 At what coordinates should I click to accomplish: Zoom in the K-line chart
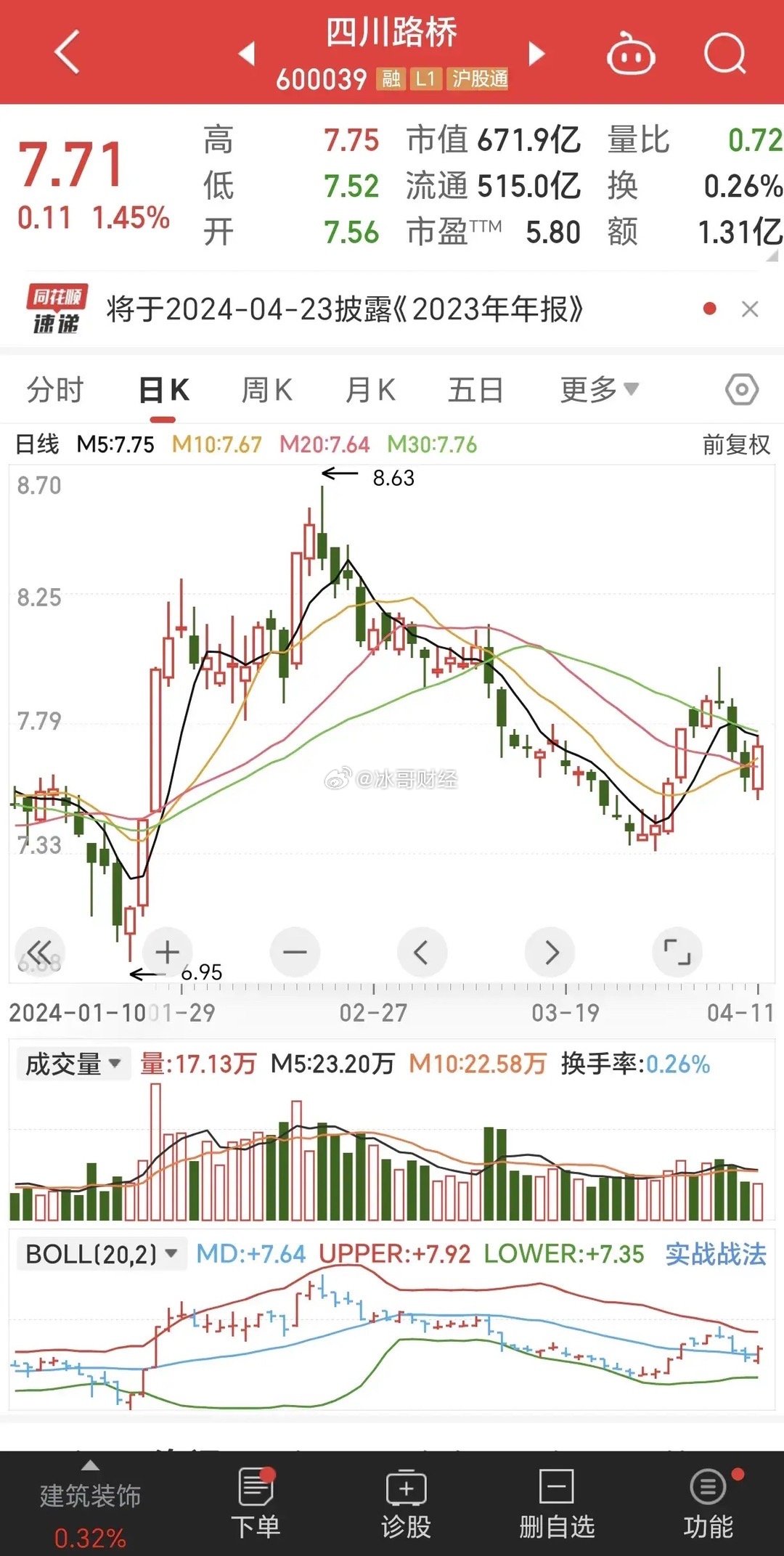coord(168,952)
